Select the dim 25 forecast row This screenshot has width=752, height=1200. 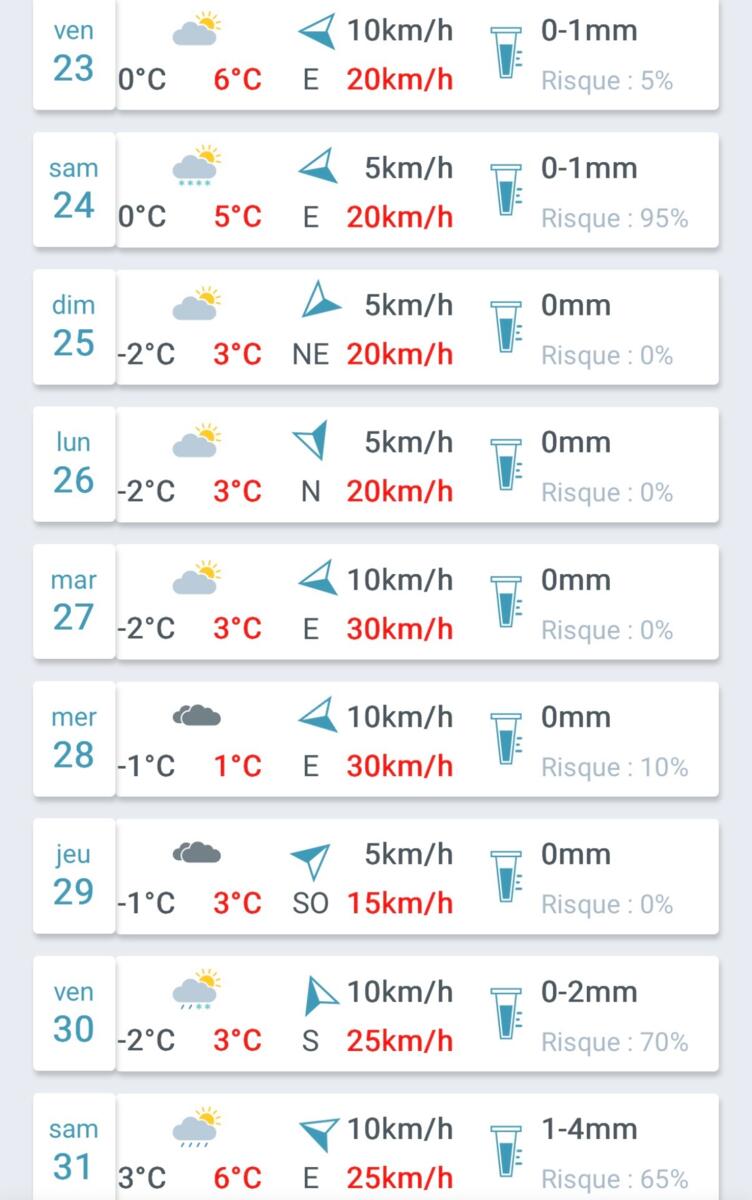tap(376, 327)
